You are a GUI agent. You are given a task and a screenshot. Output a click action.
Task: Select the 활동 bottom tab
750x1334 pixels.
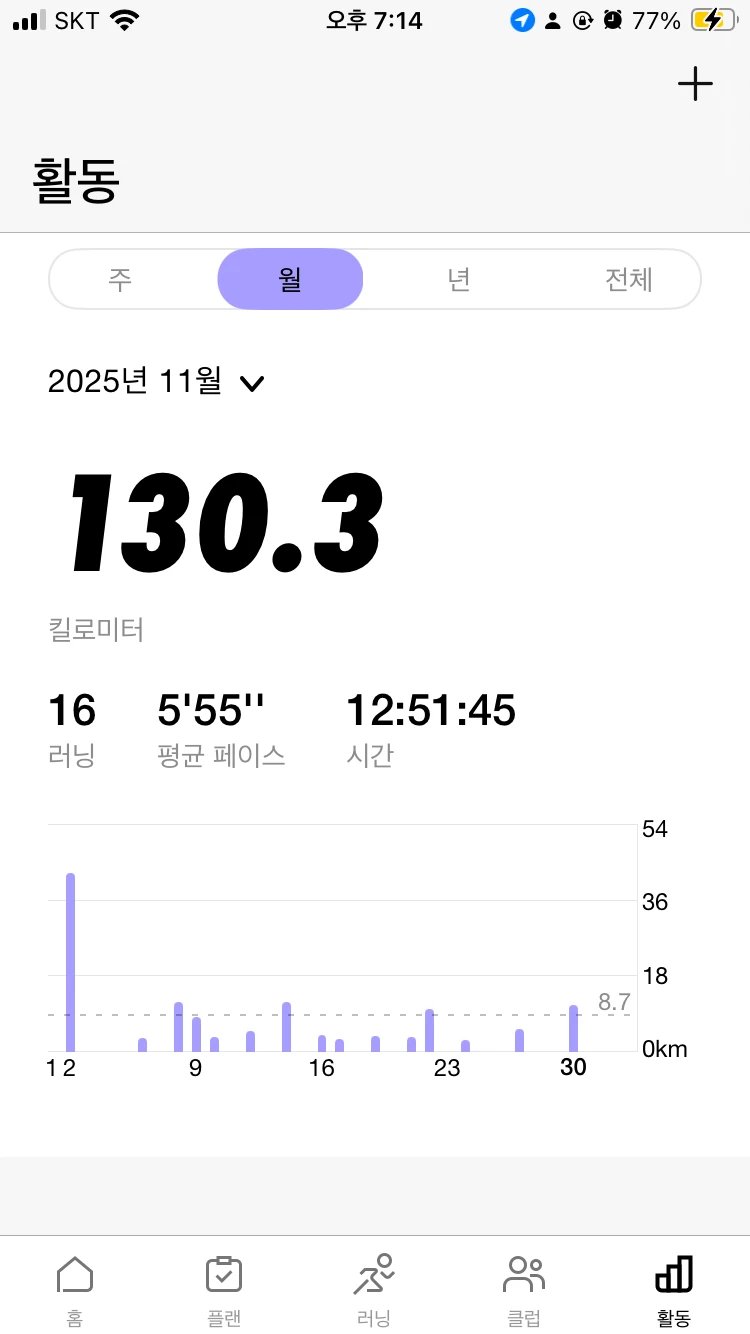click(x=674, y=1289)
